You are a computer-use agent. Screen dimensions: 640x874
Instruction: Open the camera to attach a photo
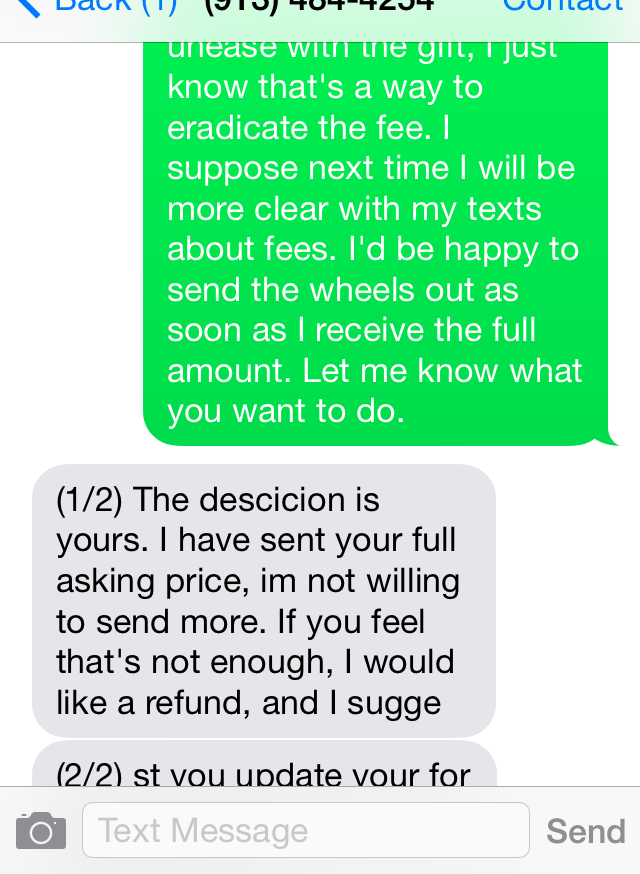pos(41,831)
